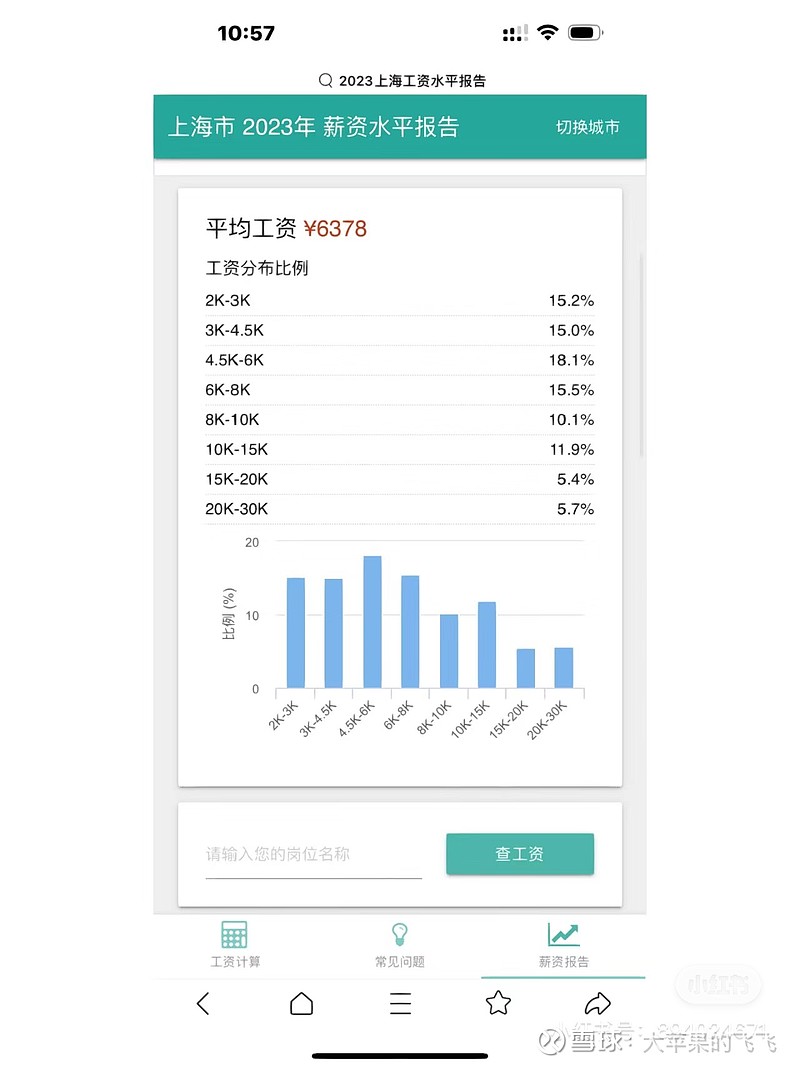This screenshot has height=1067, width=800.
Task: Tap the 20K-30K row showing 5.7%
Action: [400, 509]
